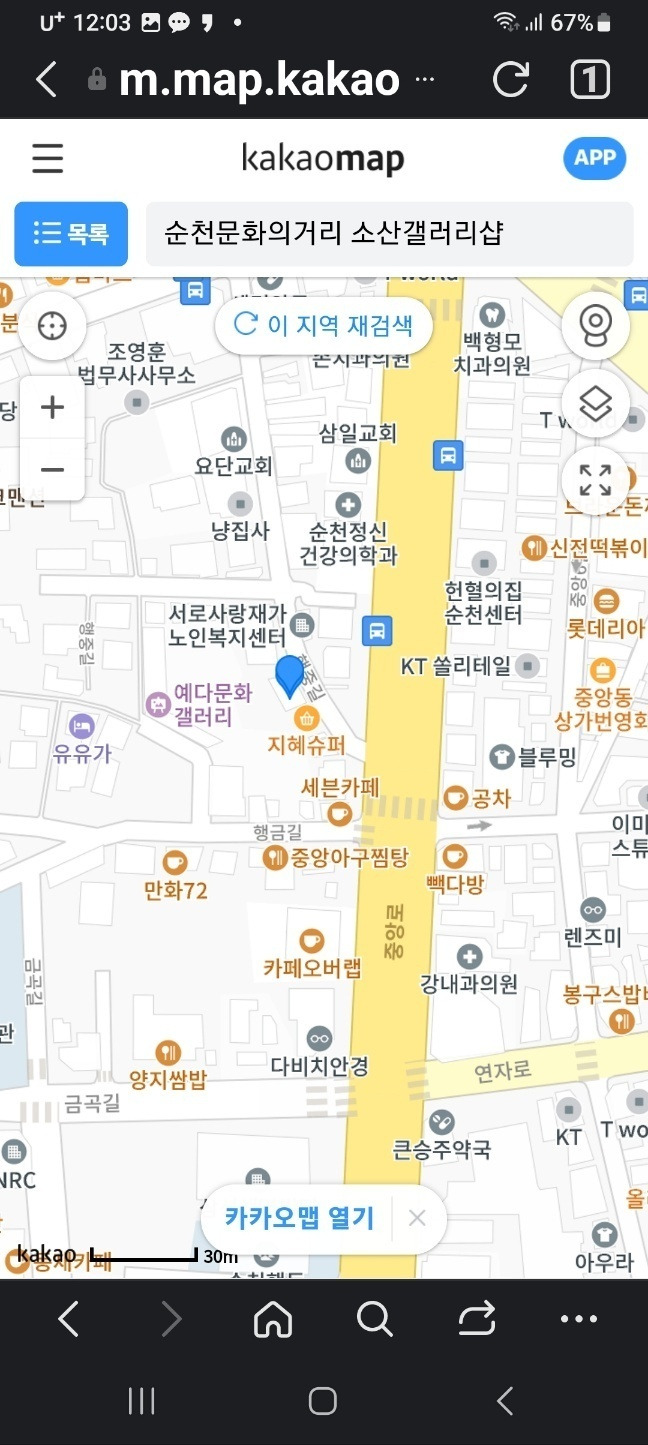The image size is (648, 1445).
Task: Tap the blue APP button
Action: pos(594,159)
